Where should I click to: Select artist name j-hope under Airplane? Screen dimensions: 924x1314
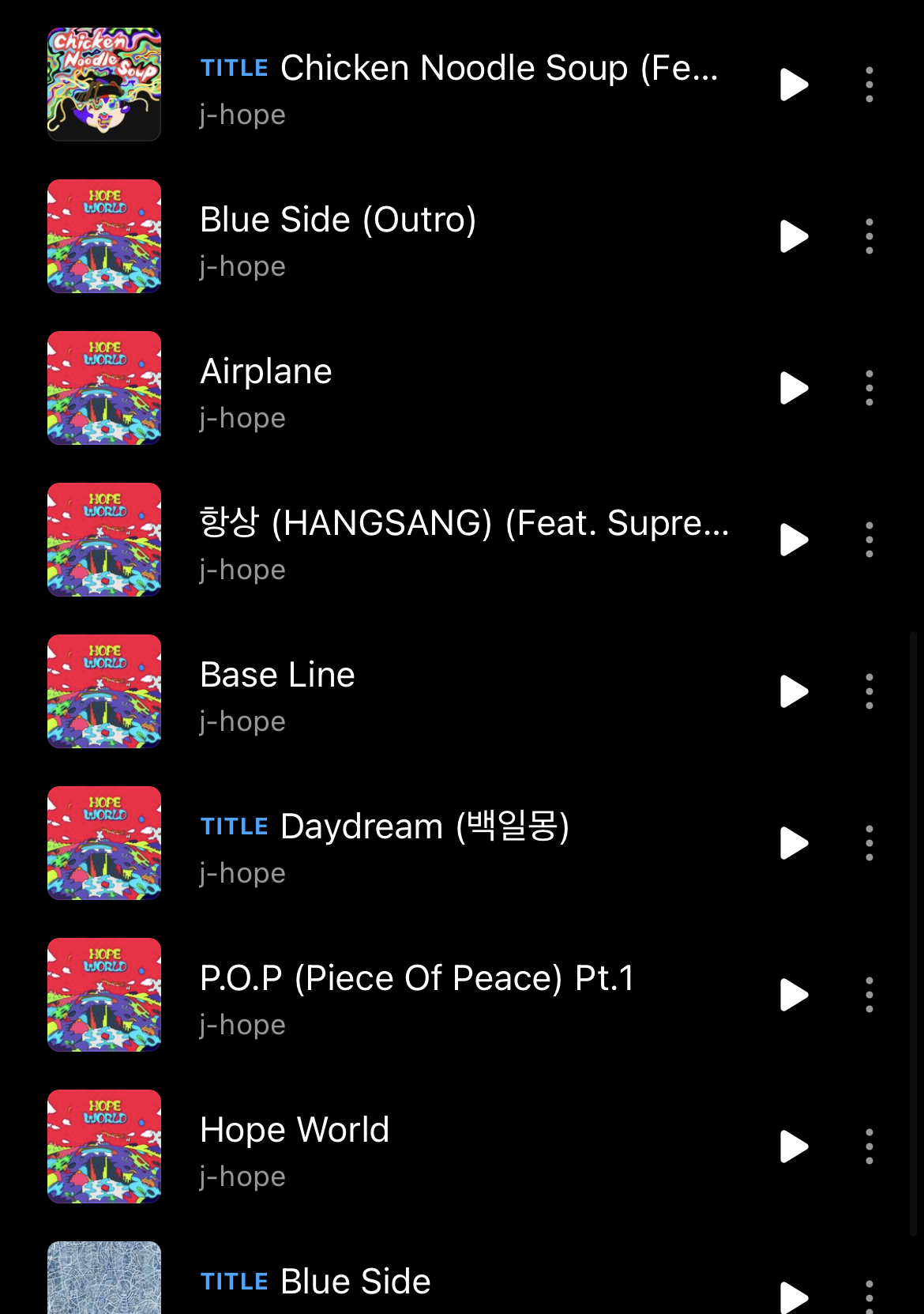click(x=242, y=417)
